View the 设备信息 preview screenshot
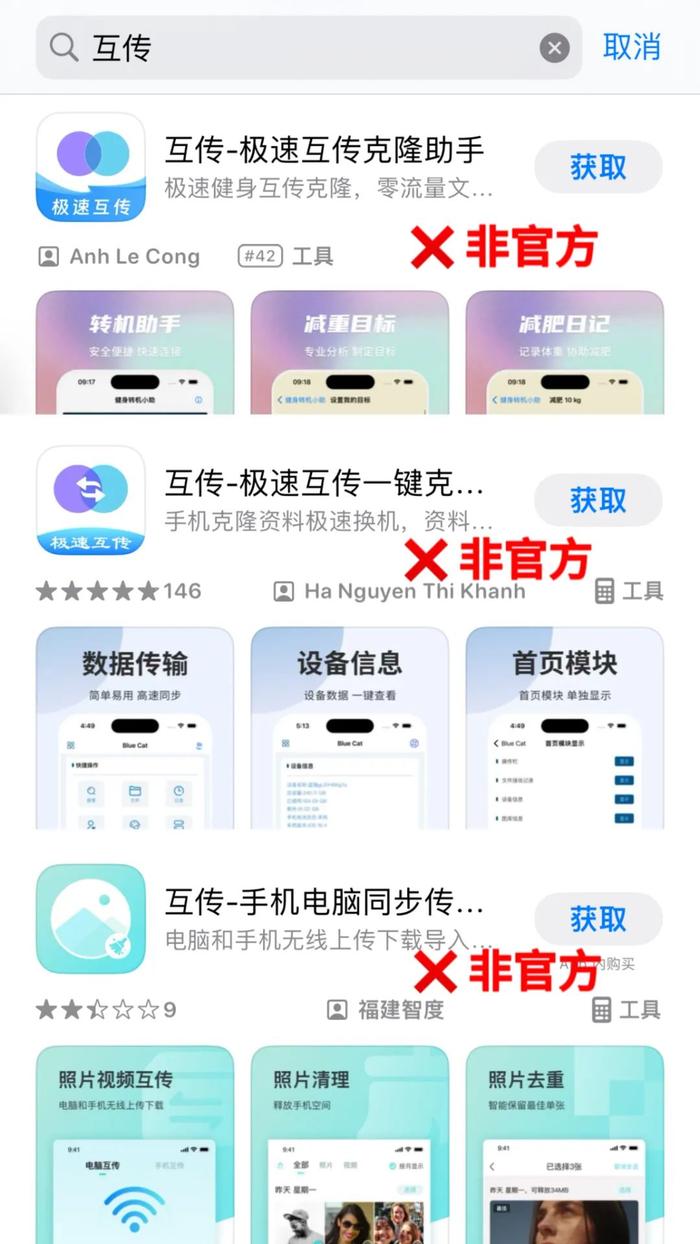Image resolution: width=700 pixels, height=1244 pixels. pos(349,728)
